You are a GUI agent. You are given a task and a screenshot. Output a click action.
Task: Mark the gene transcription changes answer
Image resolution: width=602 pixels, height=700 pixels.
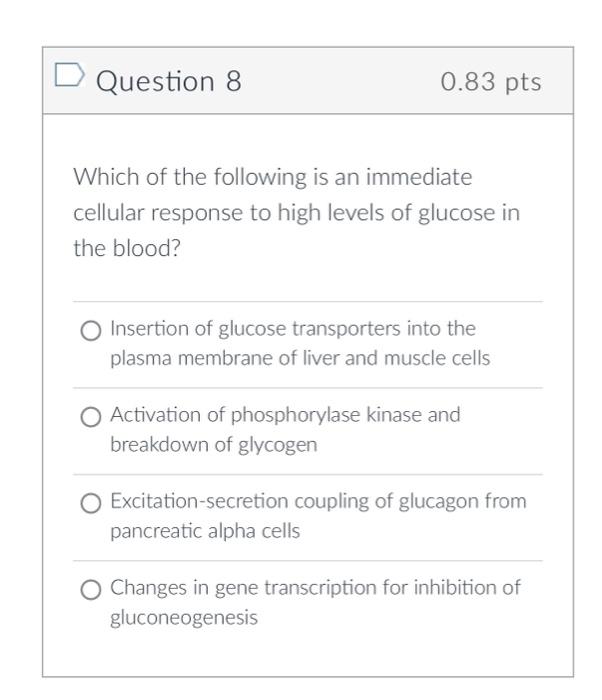[x=91, y=590]
